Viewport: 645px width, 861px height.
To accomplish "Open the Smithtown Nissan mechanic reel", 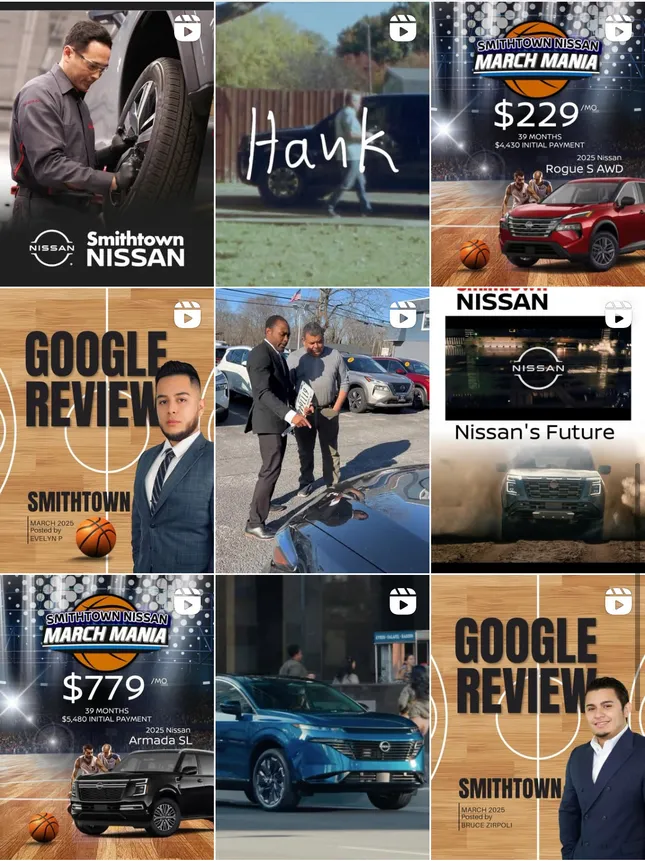I will tap(106, 145).
